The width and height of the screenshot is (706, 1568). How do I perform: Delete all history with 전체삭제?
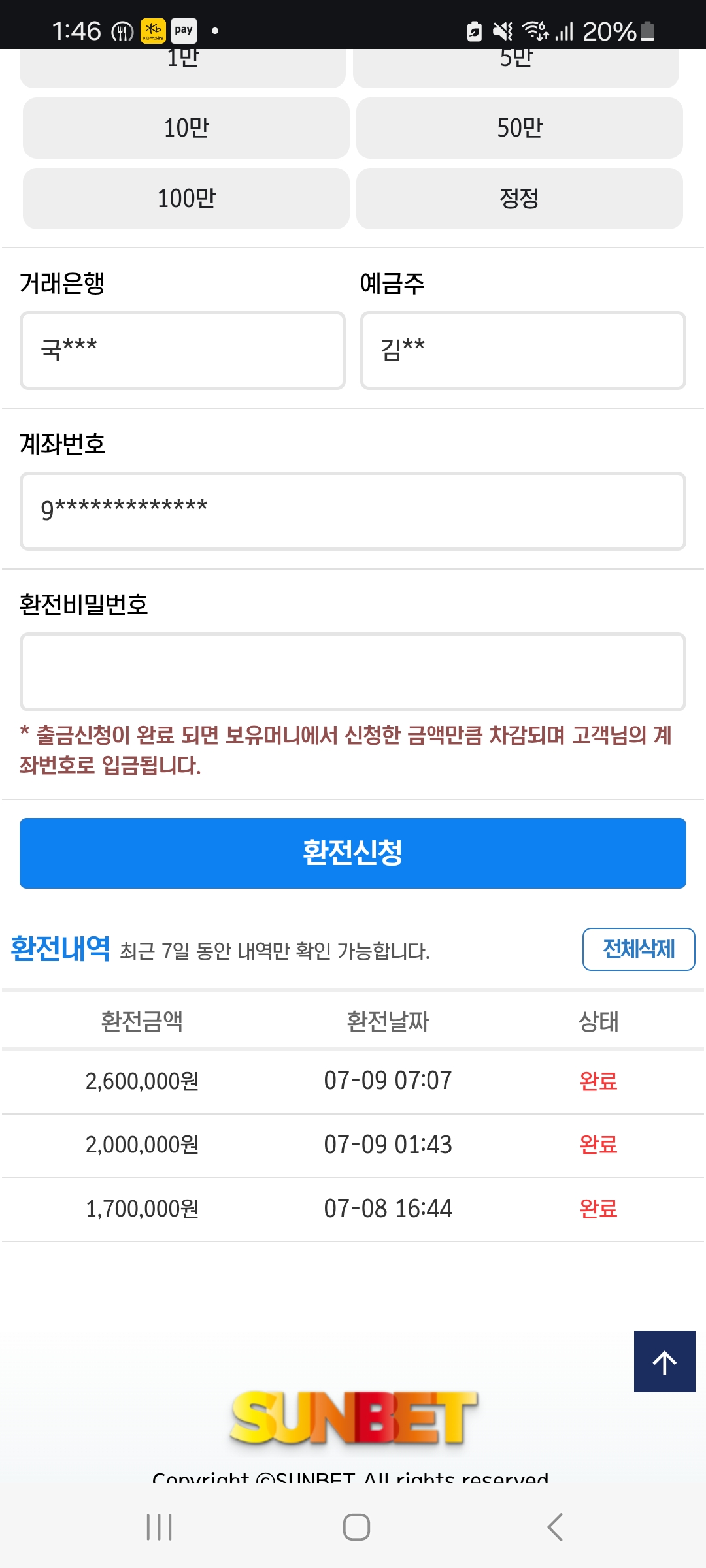point(639,949)
